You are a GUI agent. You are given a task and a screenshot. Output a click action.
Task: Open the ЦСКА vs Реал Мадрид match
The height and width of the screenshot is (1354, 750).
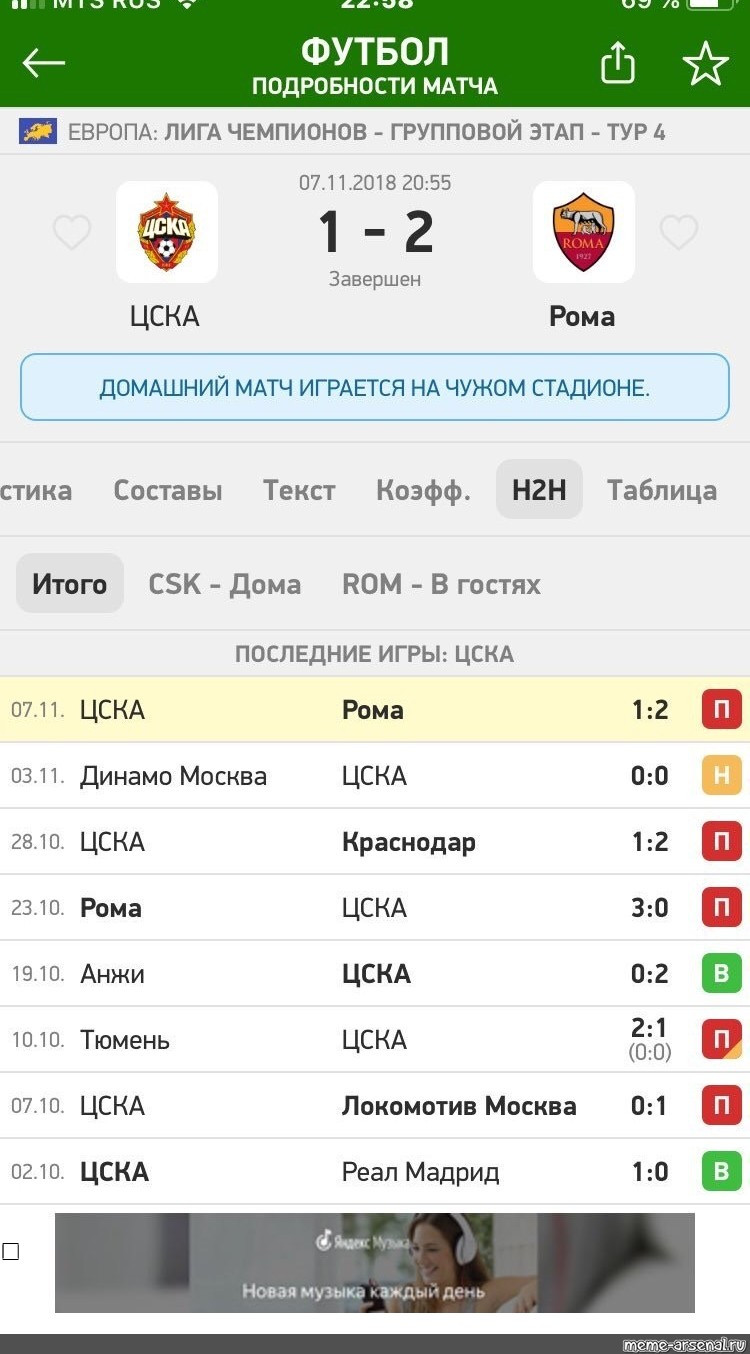click(x=375, y=1172)
